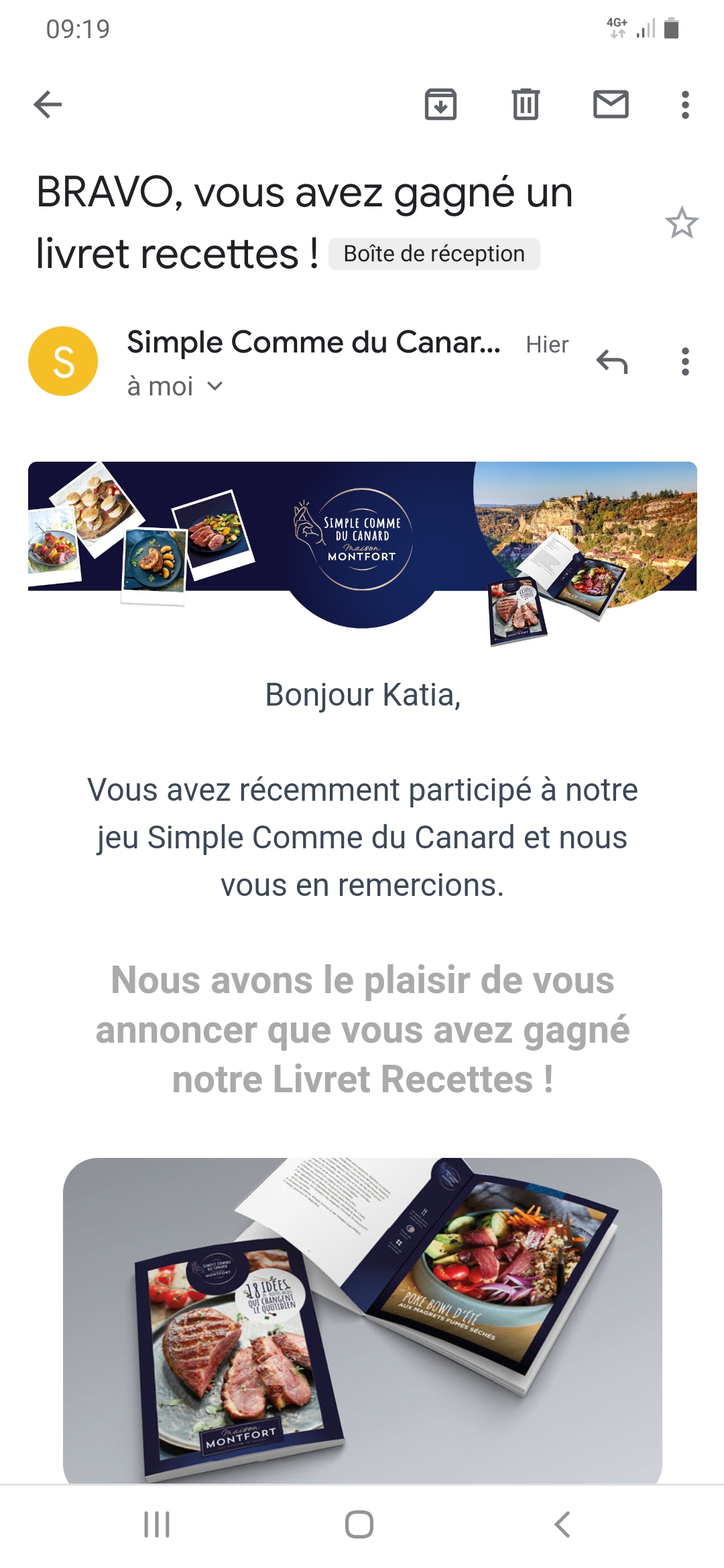Open the top toolbar overflow menu
724x1568 pixels.
(x=684, y=105)
